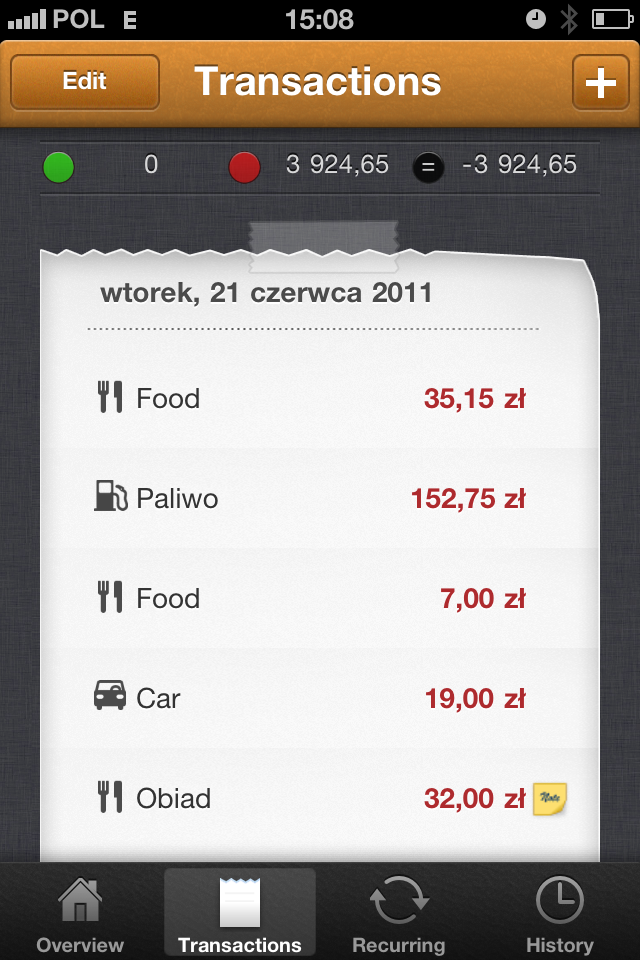Switch to the Overview tab

tap(80, 913)
